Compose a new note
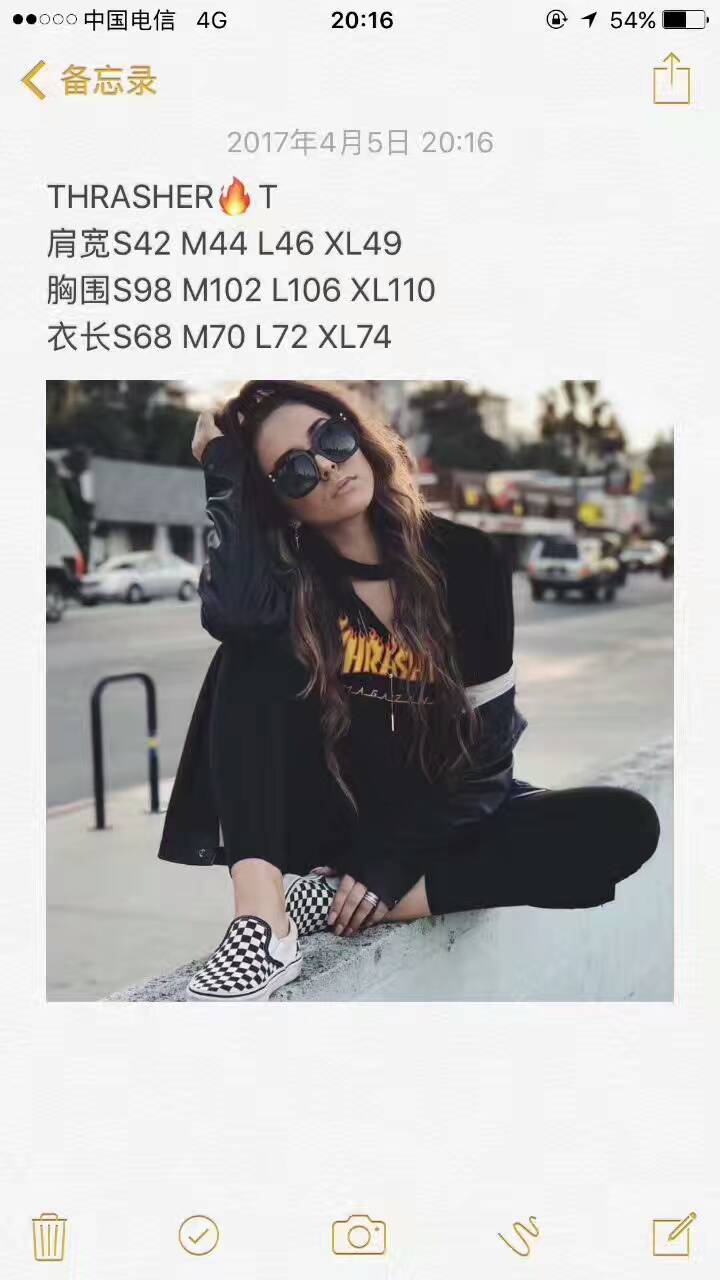This screenshot has height=1280, width=720. [x=673, y=1235]
